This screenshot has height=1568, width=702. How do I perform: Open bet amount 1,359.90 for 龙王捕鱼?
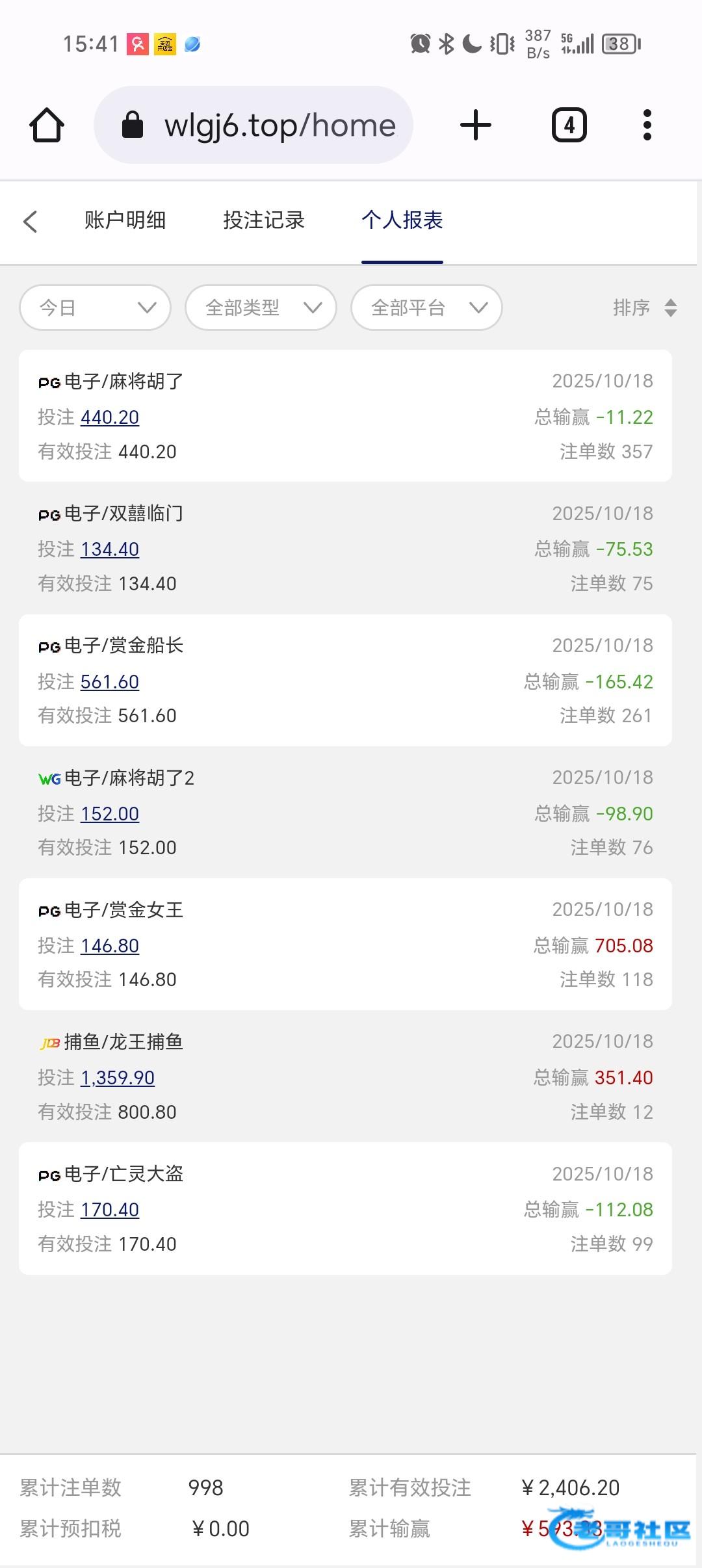(x=118, y=1078)
